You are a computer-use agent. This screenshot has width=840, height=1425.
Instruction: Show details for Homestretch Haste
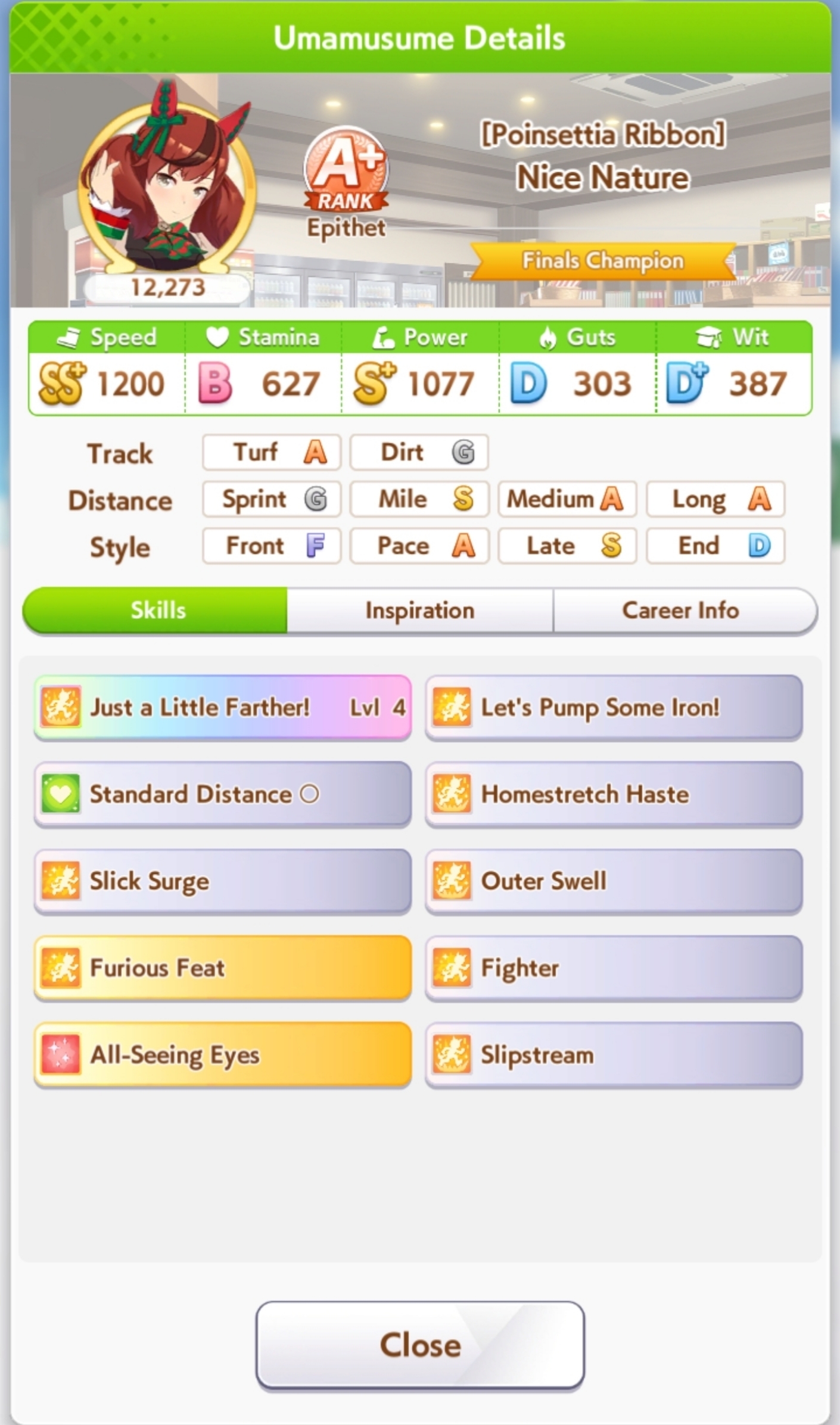614,794
